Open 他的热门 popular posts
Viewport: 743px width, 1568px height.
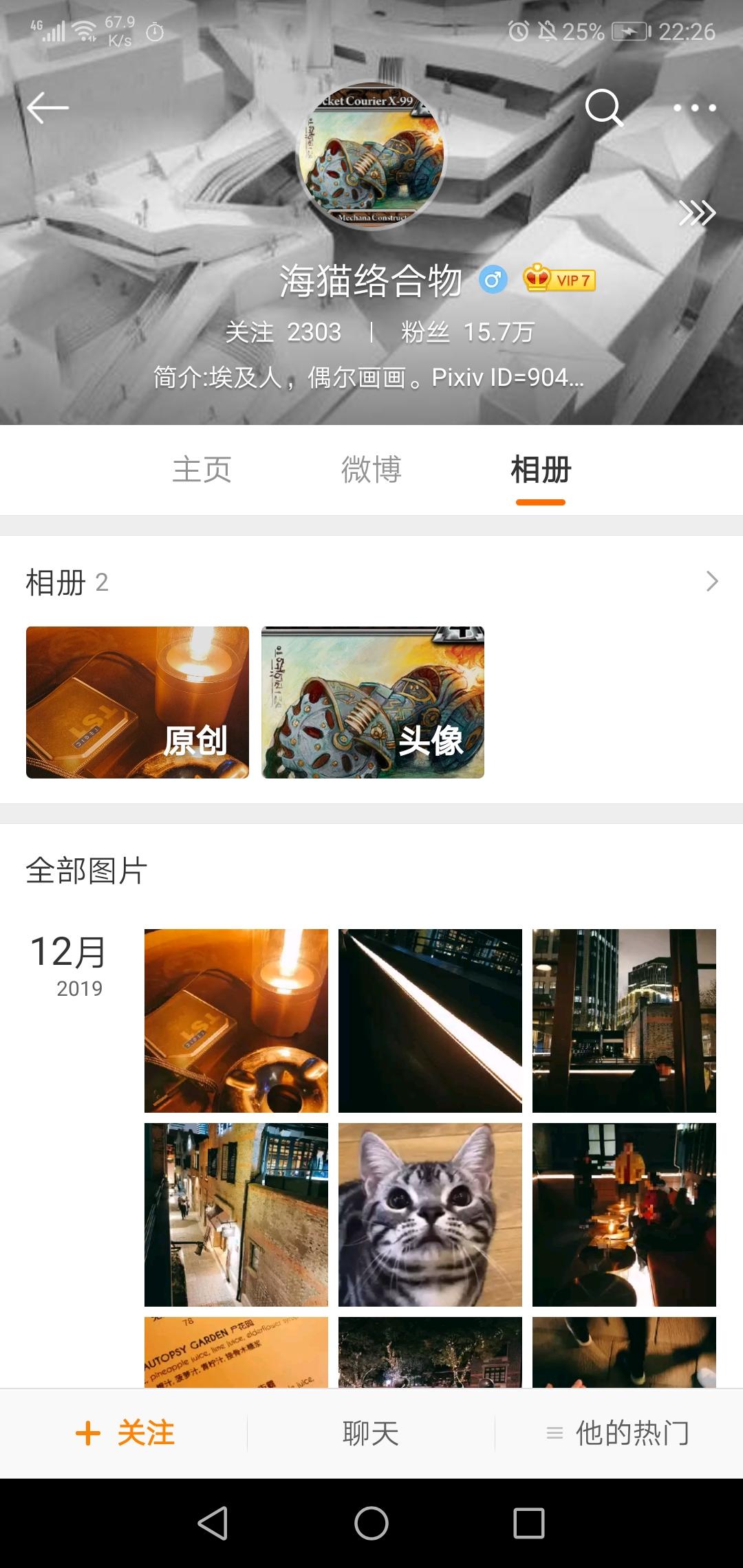(x=618, y=1433)
